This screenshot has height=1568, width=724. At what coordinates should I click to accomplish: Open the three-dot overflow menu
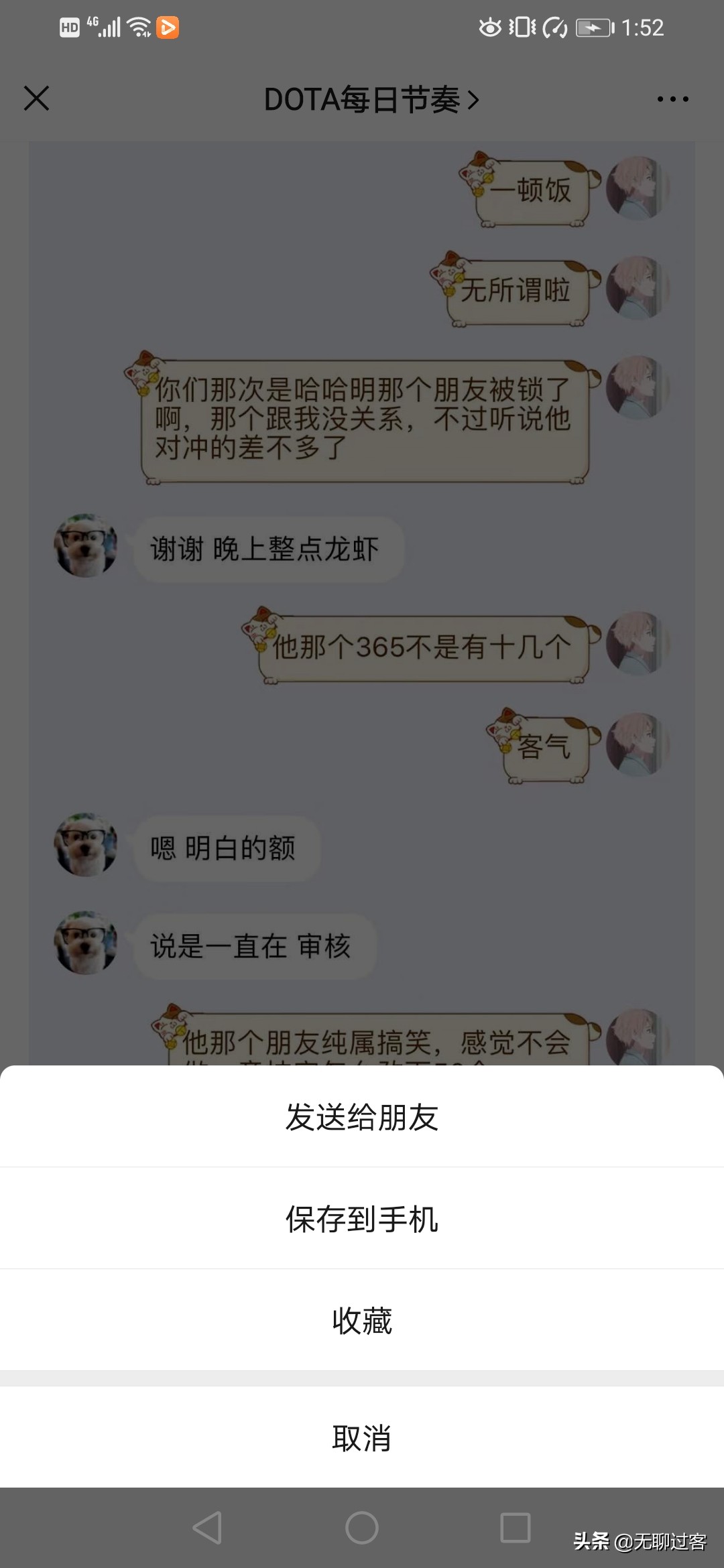pos(672,99)
